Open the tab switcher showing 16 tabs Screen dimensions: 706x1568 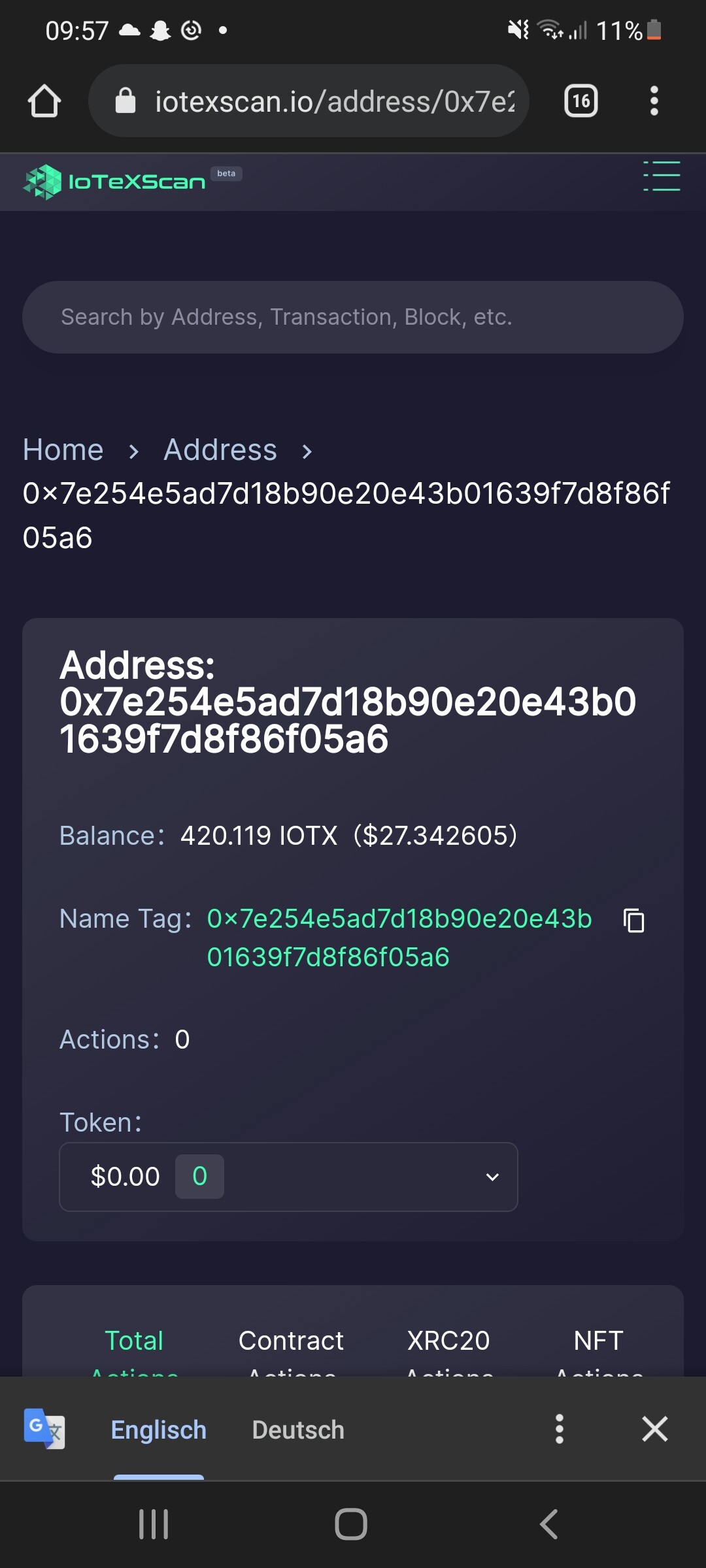click(580, 101)
